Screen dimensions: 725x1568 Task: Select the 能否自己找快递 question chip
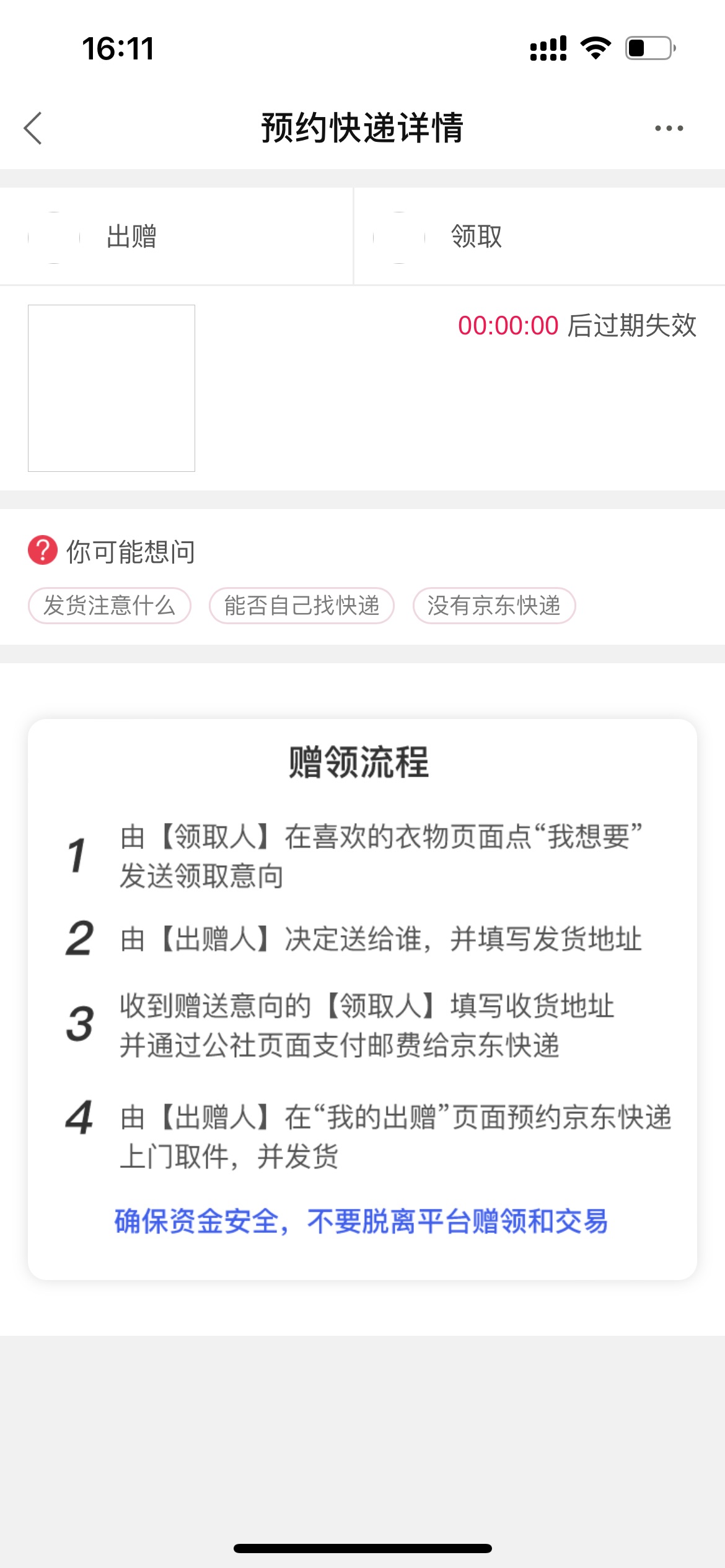tap(302, 606)
